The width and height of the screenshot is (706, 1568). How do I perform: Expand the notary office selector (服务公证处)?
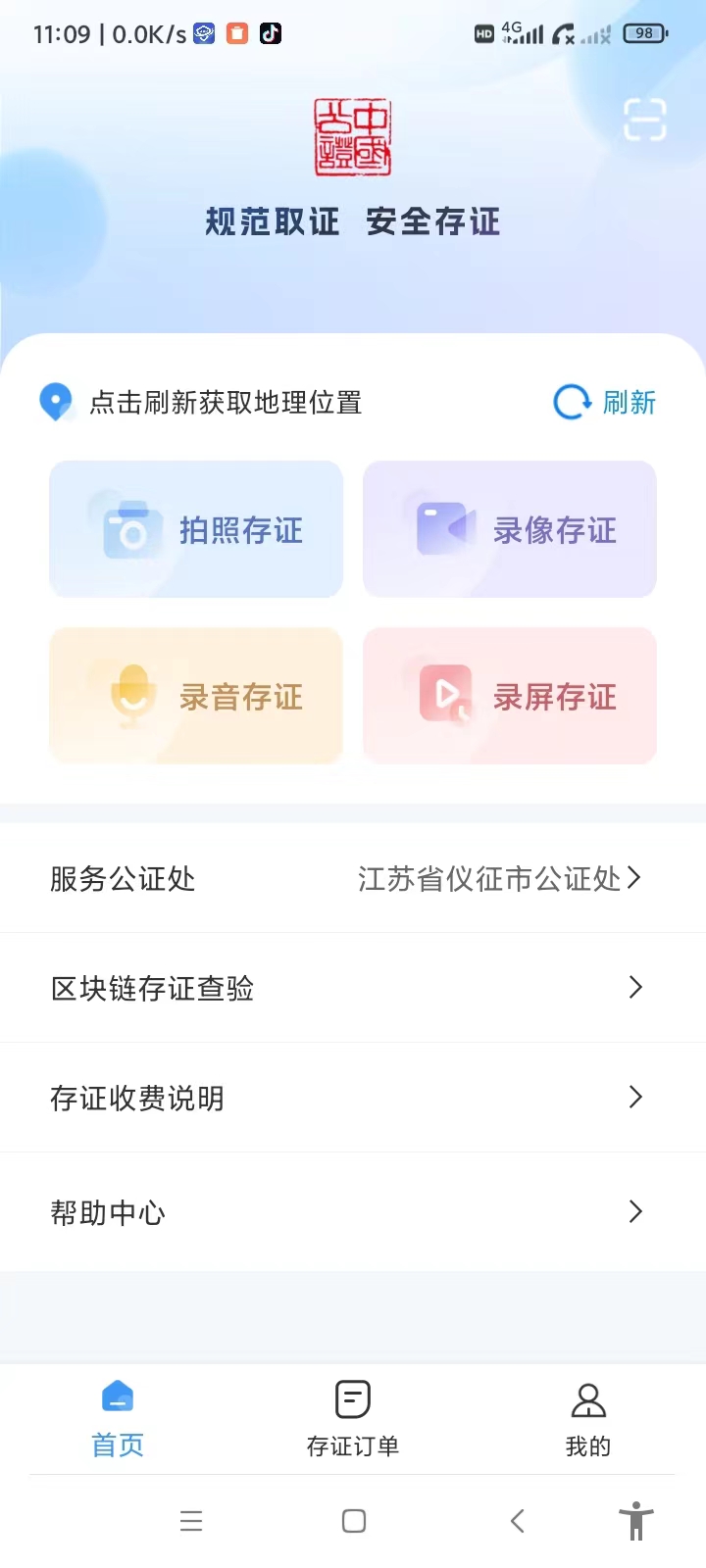tap(353, 879)
